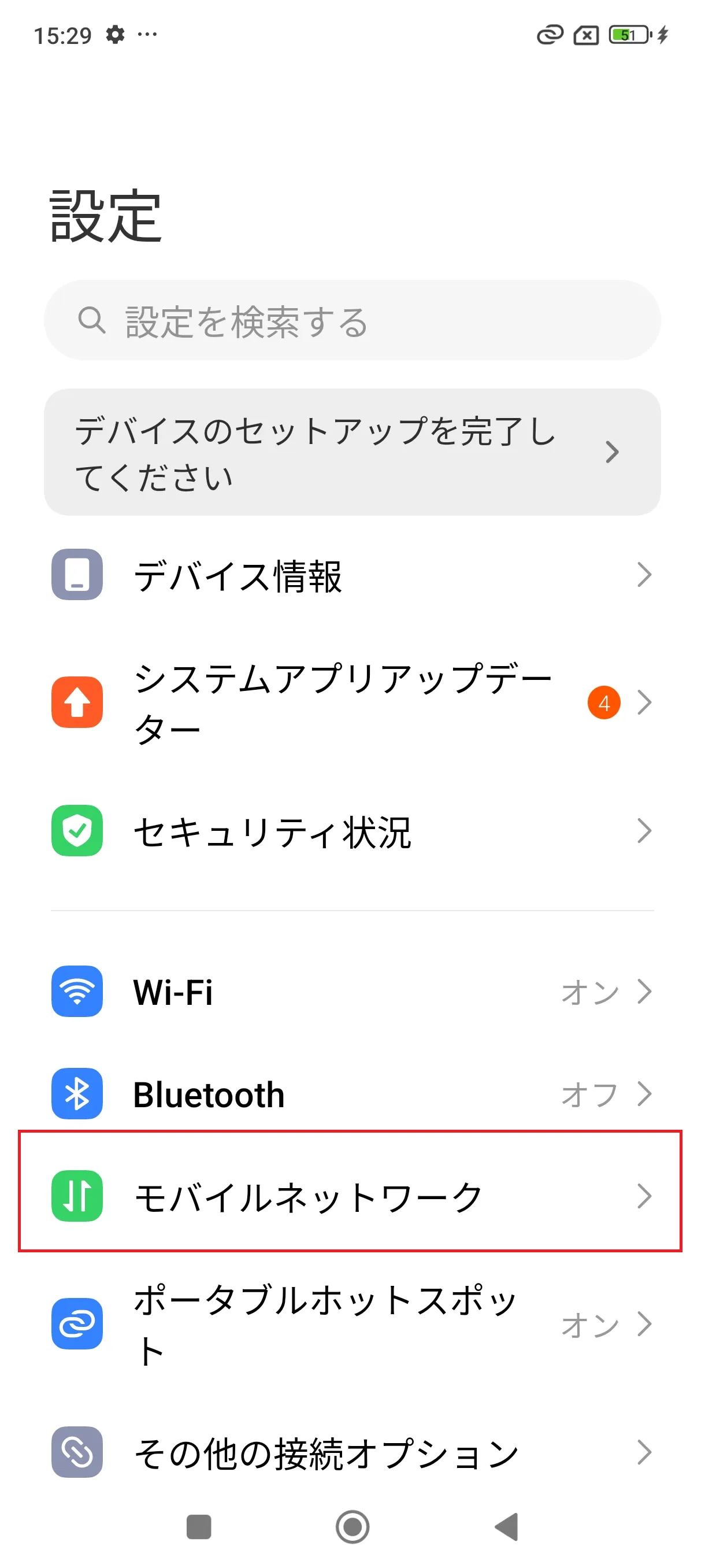Image resolution: width=705 pixels, height=1568 pixels.
Task: Open モバイルネットワーク settings
Action: [x=352, y=1195]
